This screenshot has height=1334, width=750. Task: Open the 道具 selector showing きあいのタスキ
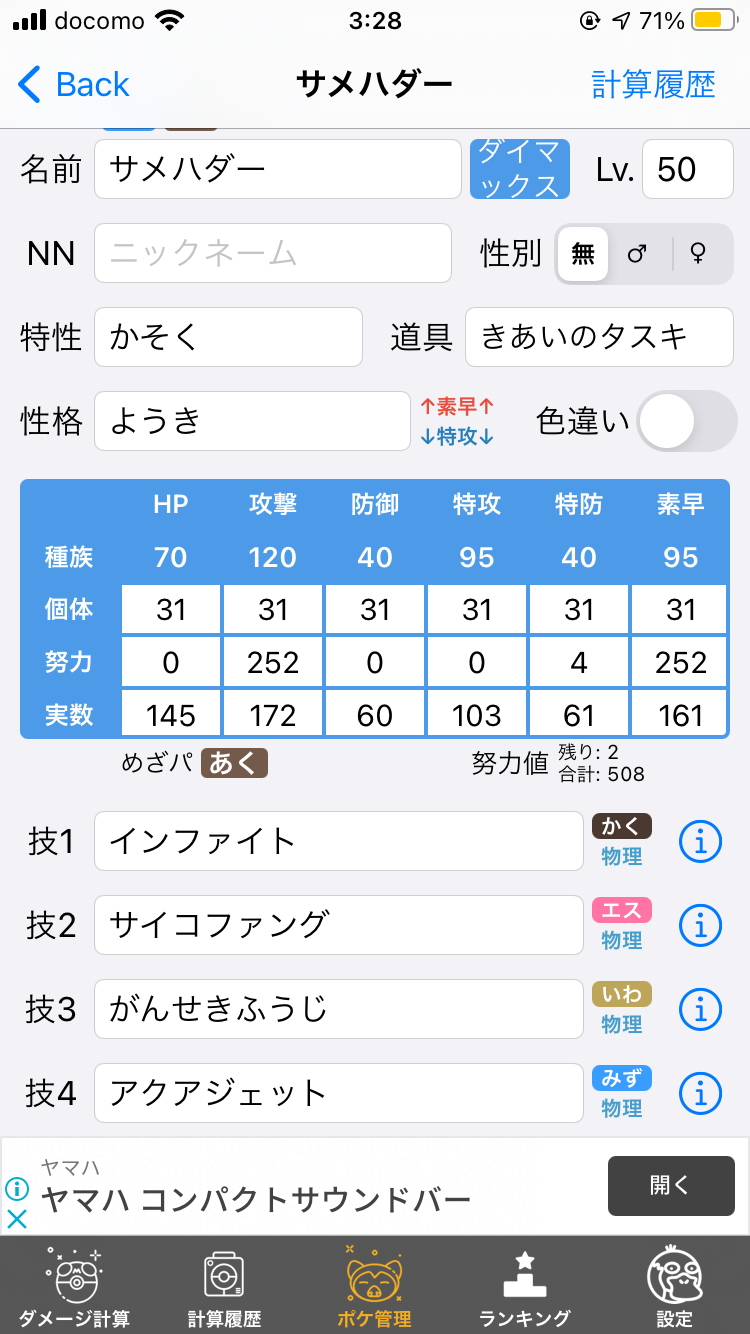click(599, 337)
